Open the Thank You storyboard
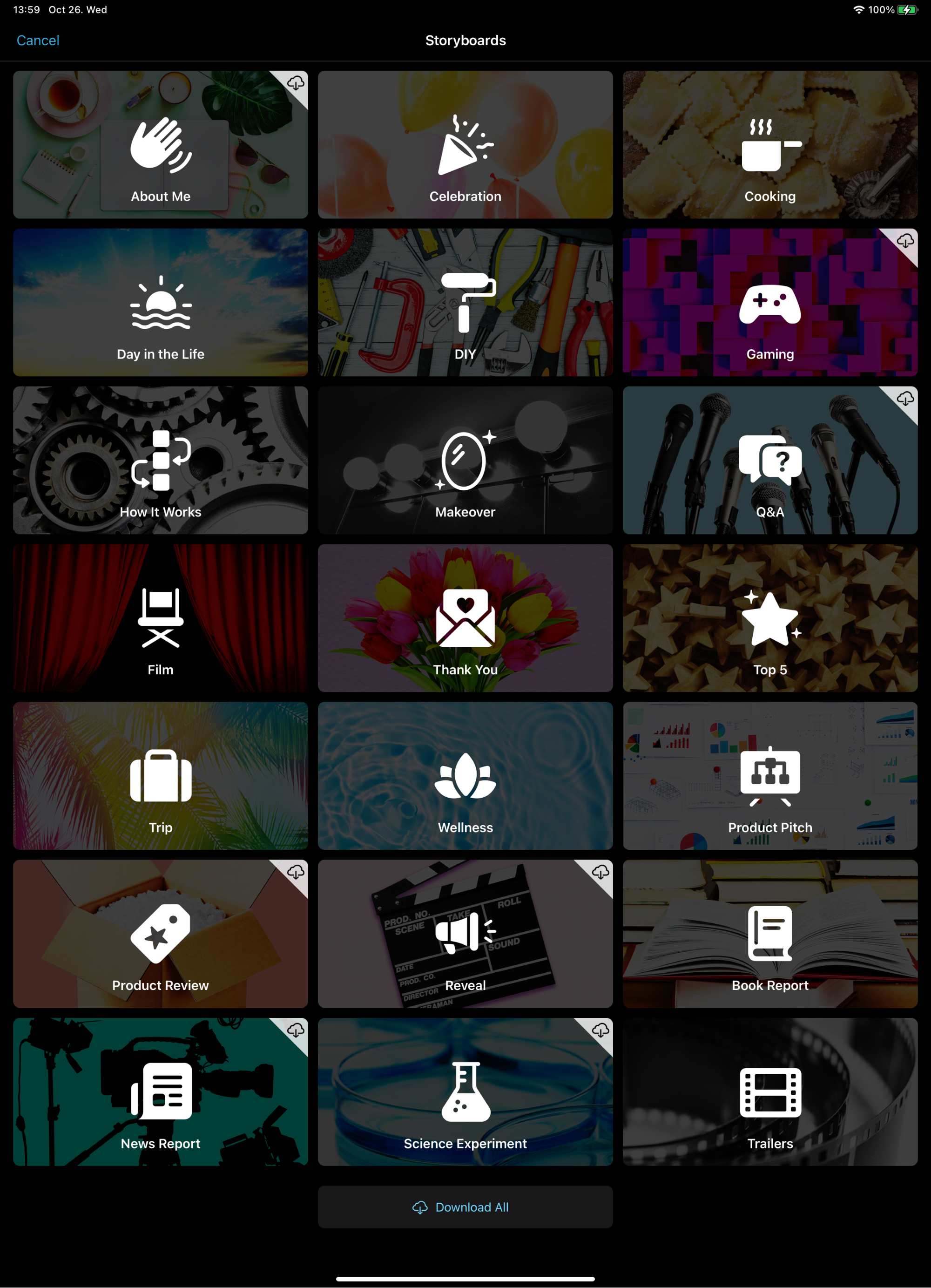The height and width of the screenshot is (1288, 931). 465,618
